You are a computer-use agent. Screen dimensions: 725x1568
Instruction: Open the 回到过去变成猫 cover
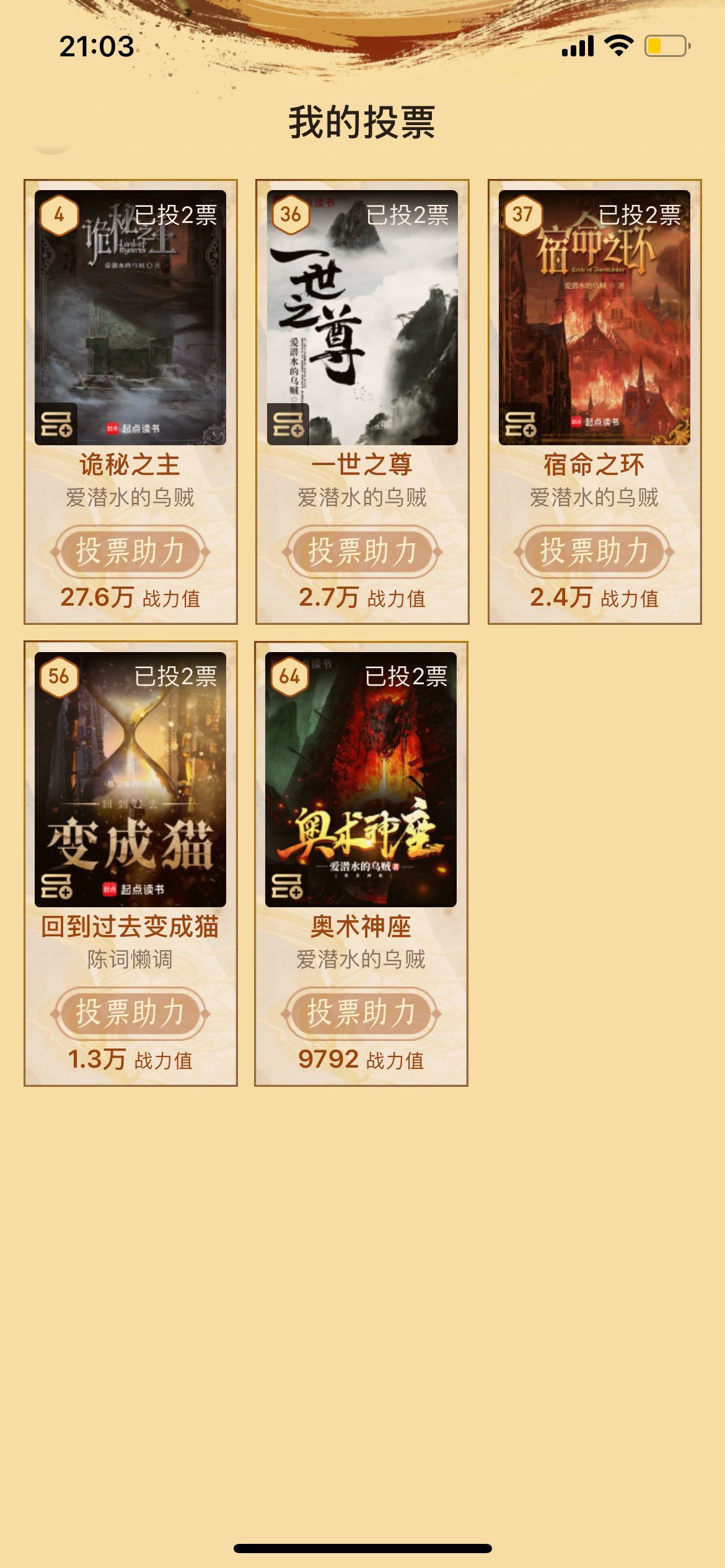coord(130,774)
